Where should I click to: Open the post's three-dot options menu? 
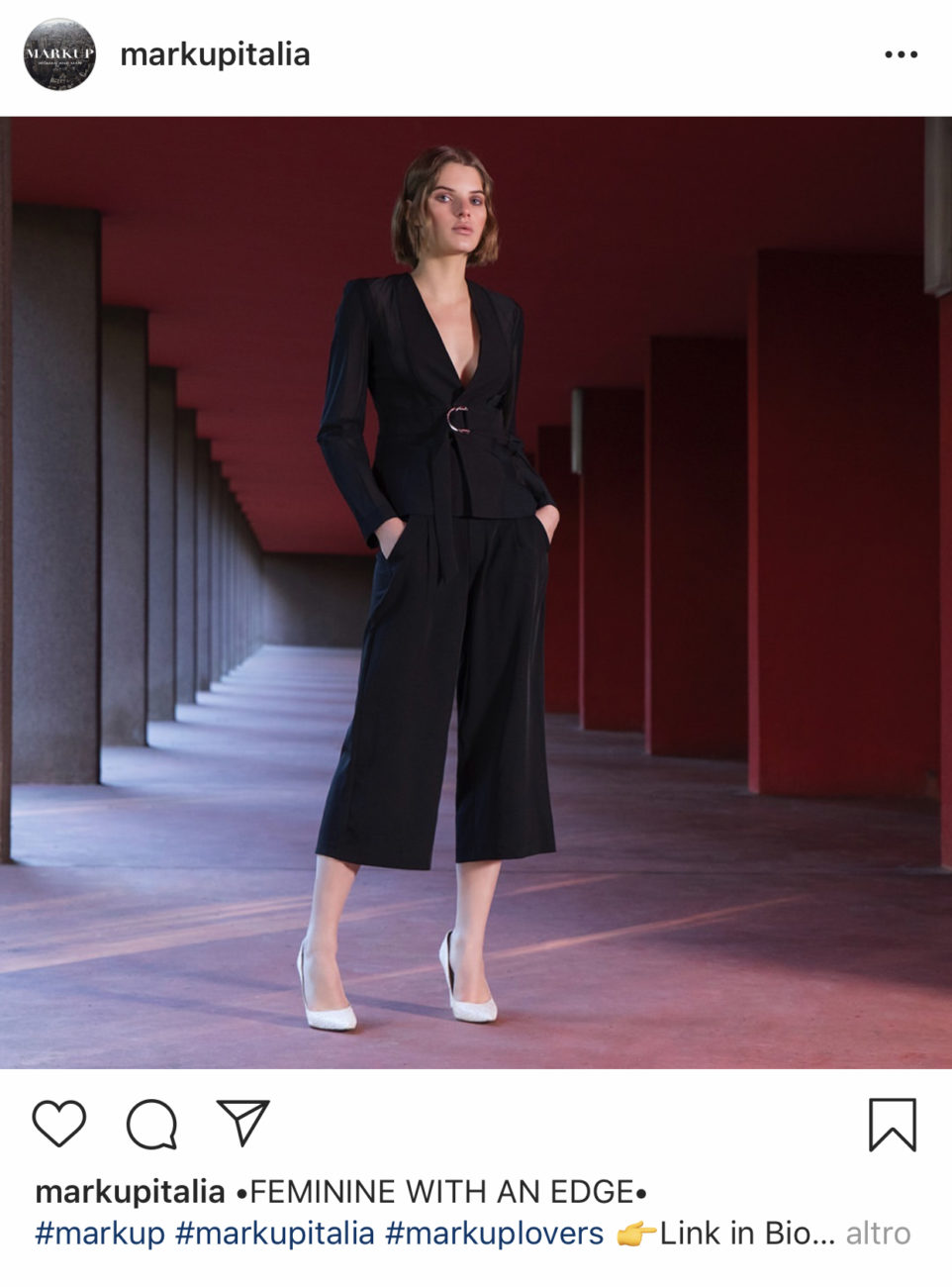point(900,54)
